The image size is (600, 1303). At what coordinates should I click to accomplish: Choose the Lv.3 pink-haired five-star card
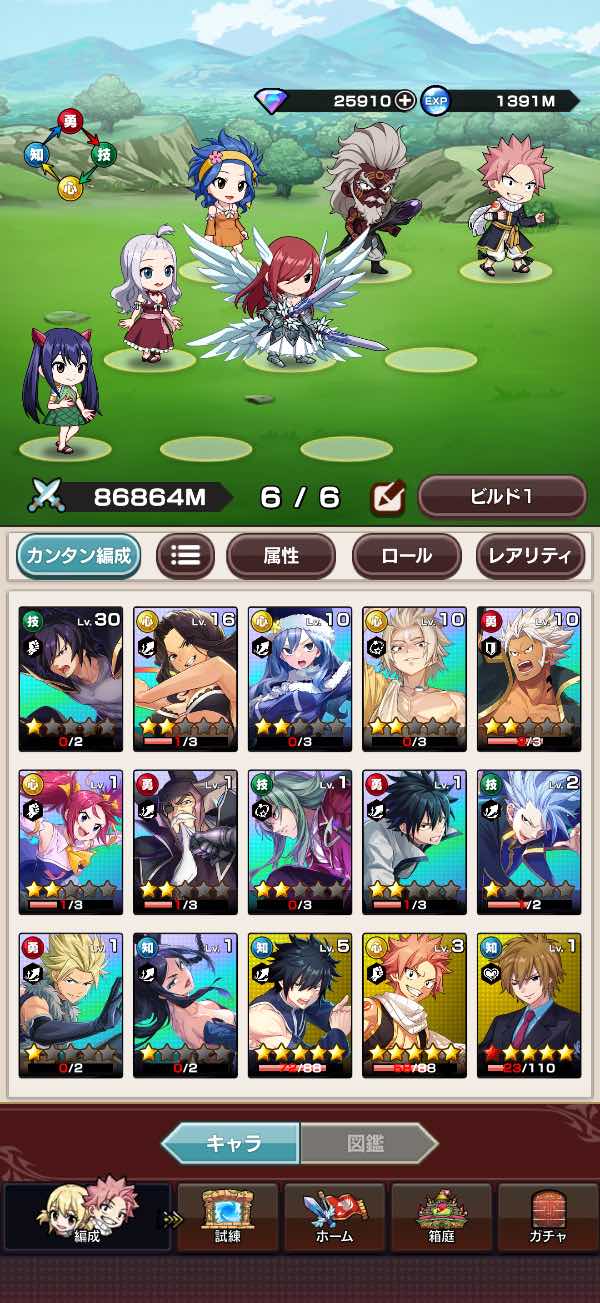[415, 1005]
